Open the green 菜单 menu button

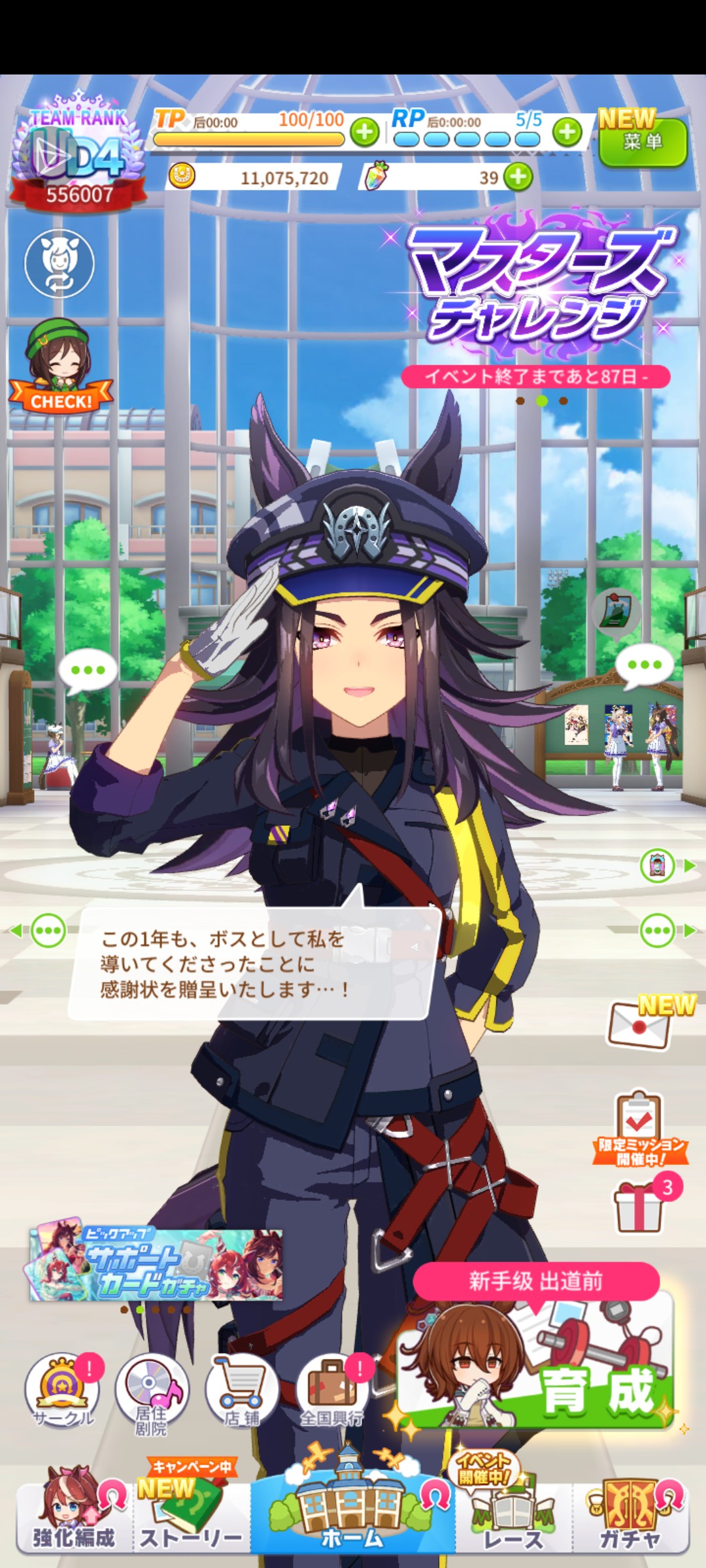click(643, 141)
